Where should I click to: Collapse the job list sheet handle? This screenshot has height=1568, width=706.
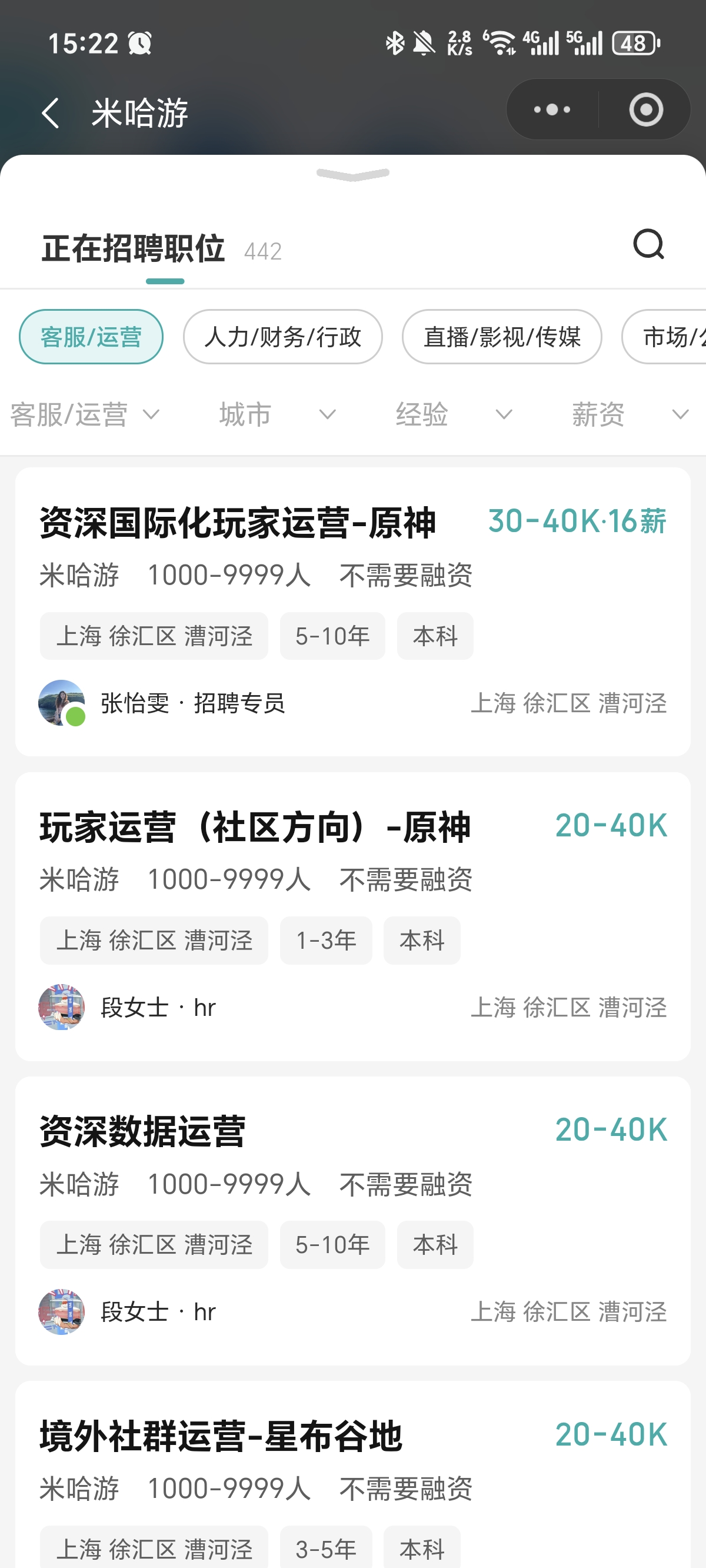tap(353, 175)
